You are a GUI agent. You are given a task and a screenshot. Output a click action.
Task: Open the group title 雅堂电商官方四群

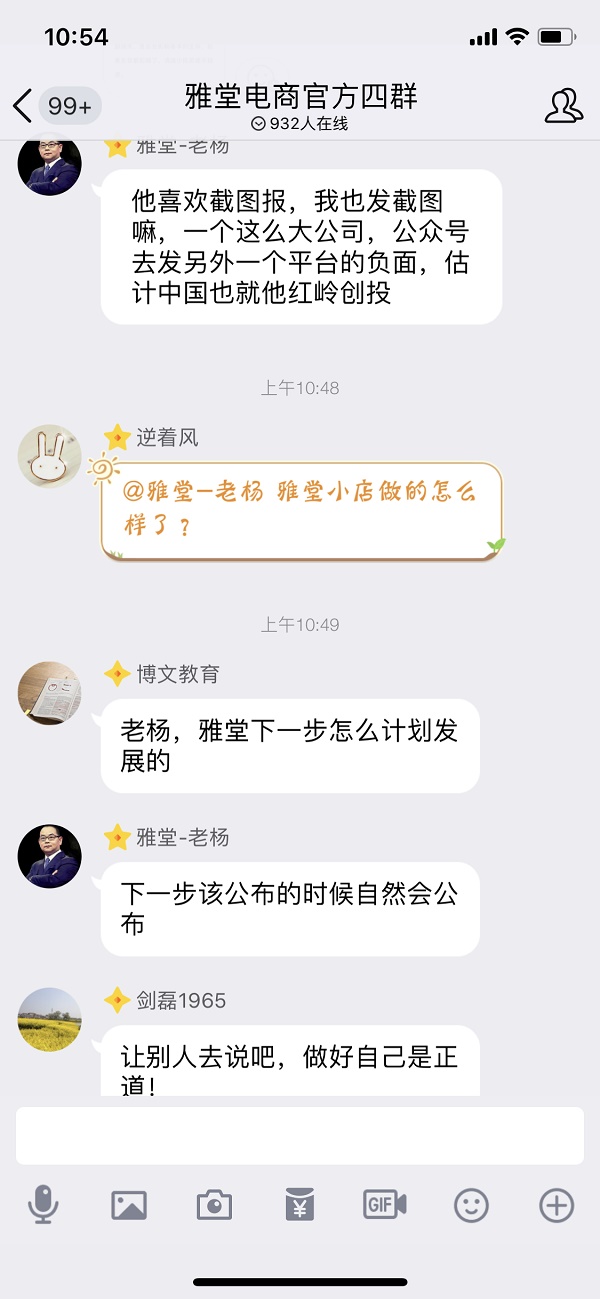tap(300, 97)
